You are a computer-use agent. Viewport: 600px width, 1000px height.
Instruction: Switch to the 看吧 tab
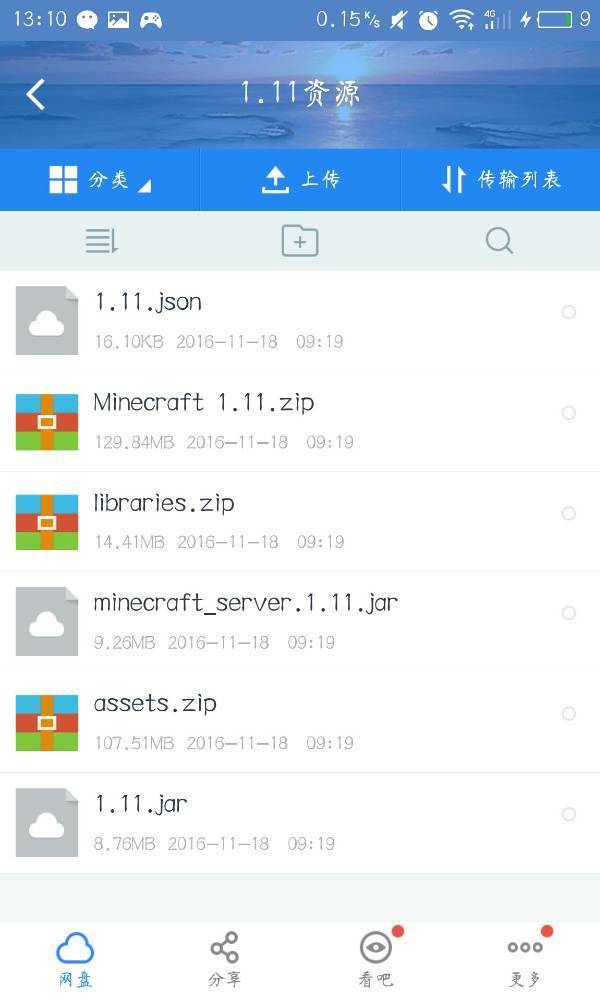tap(375, 958)
